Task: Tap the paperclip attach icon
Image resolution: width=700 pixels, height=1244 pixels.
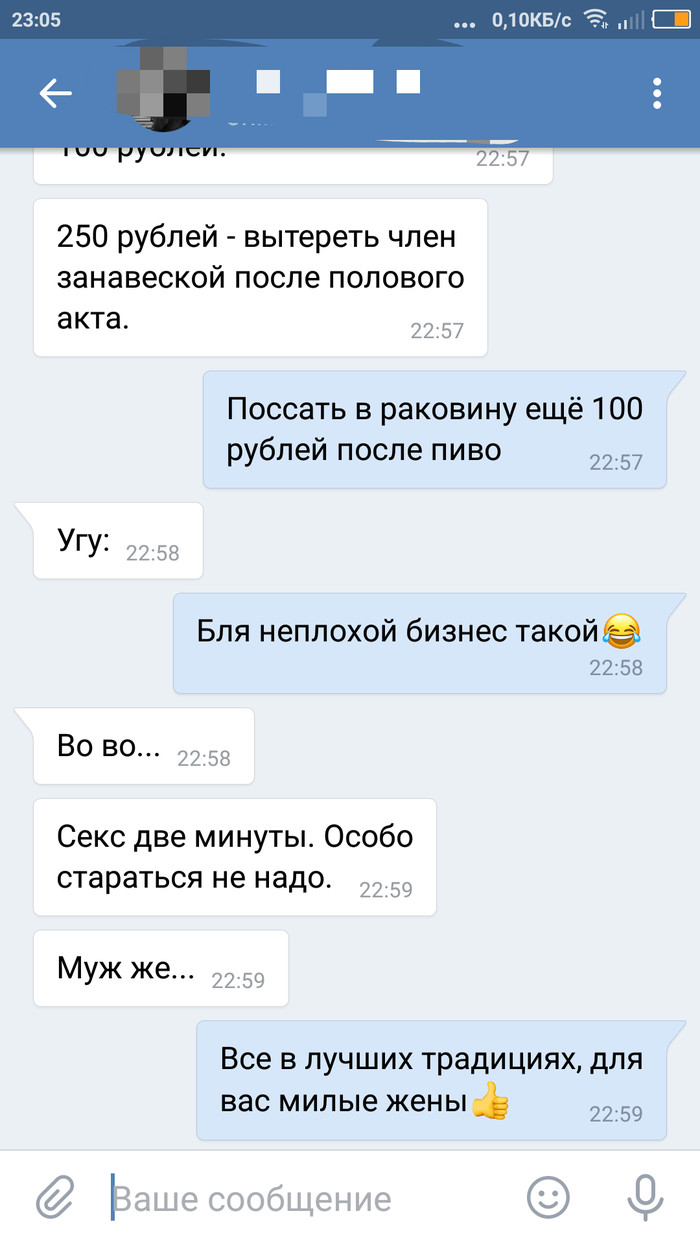Action: click(56, 1197)
